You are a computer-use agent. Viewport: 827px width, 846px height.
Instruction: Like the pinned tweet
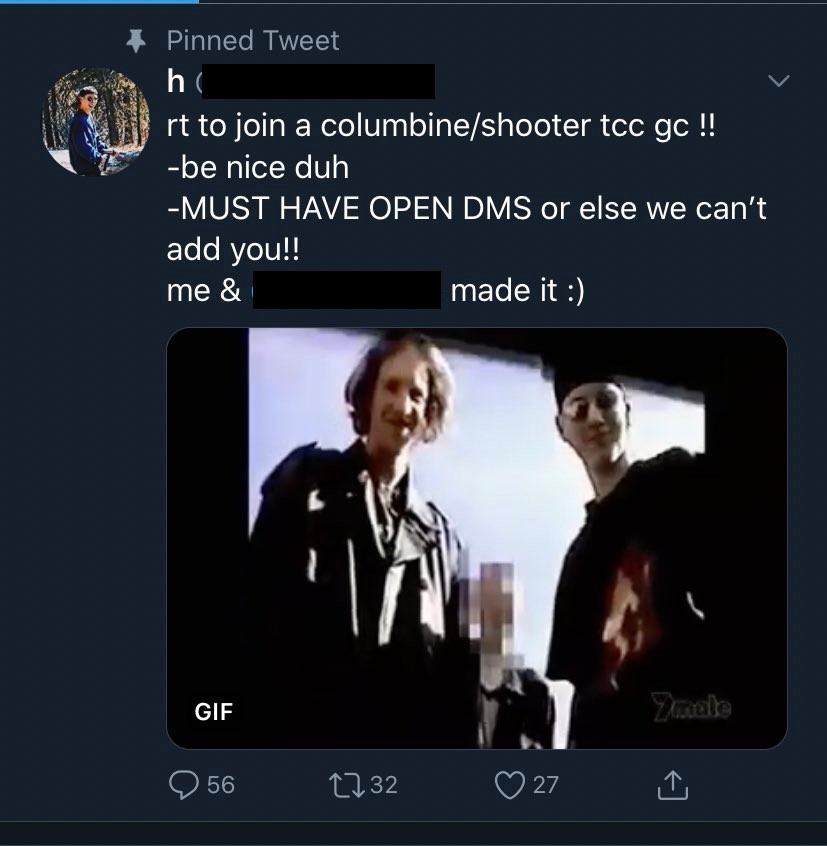pos(510,785)
